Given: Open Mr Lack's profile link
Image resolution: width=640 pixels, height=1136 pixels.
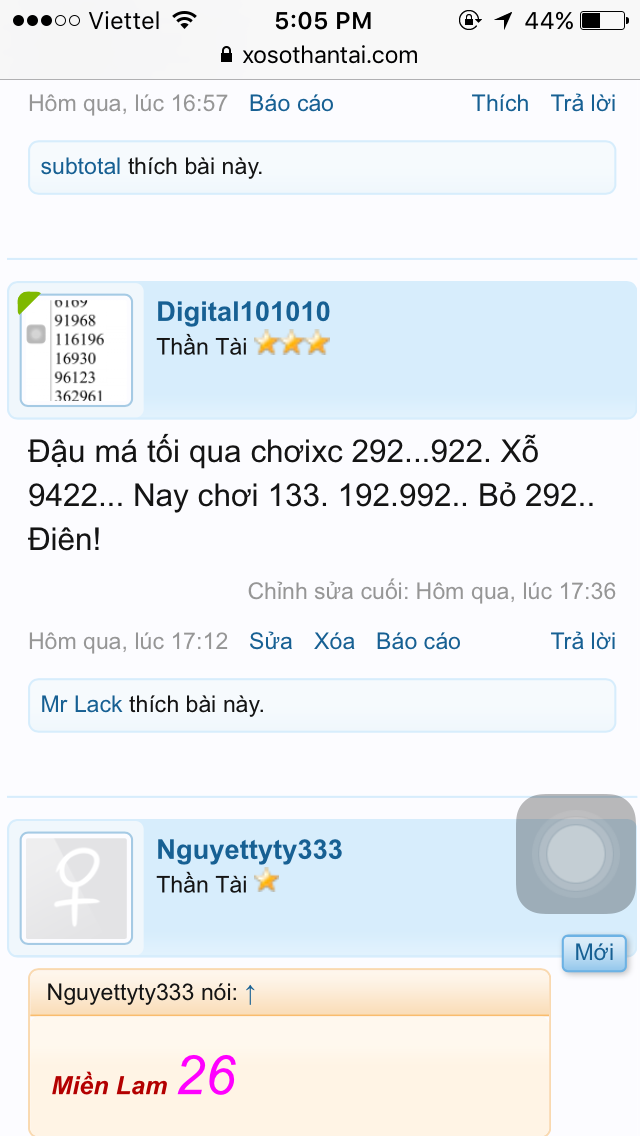Looking at the screenshot, I should (x=81, y=704).
